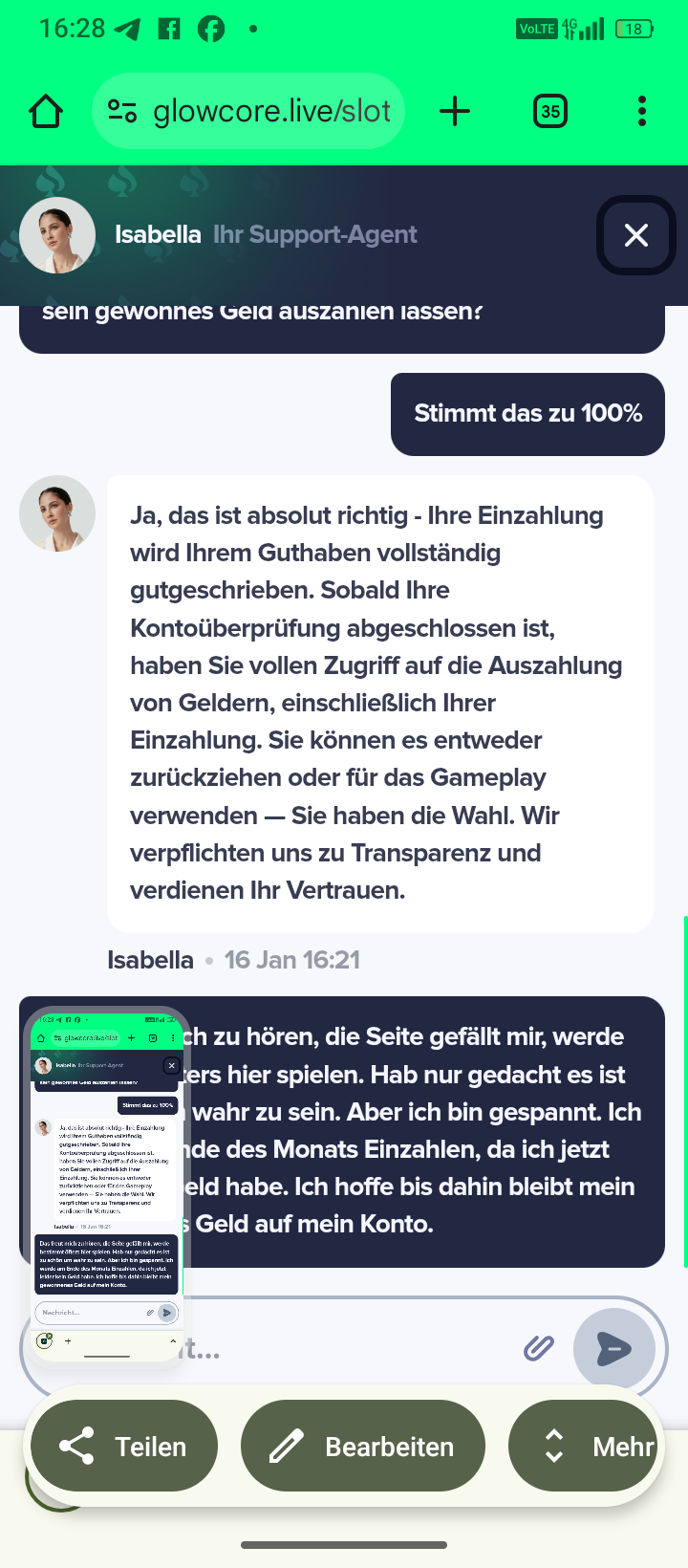688x1568 pixels.
Task: Open the screenshot preview thumbnail
Action: coord(106,1186)
